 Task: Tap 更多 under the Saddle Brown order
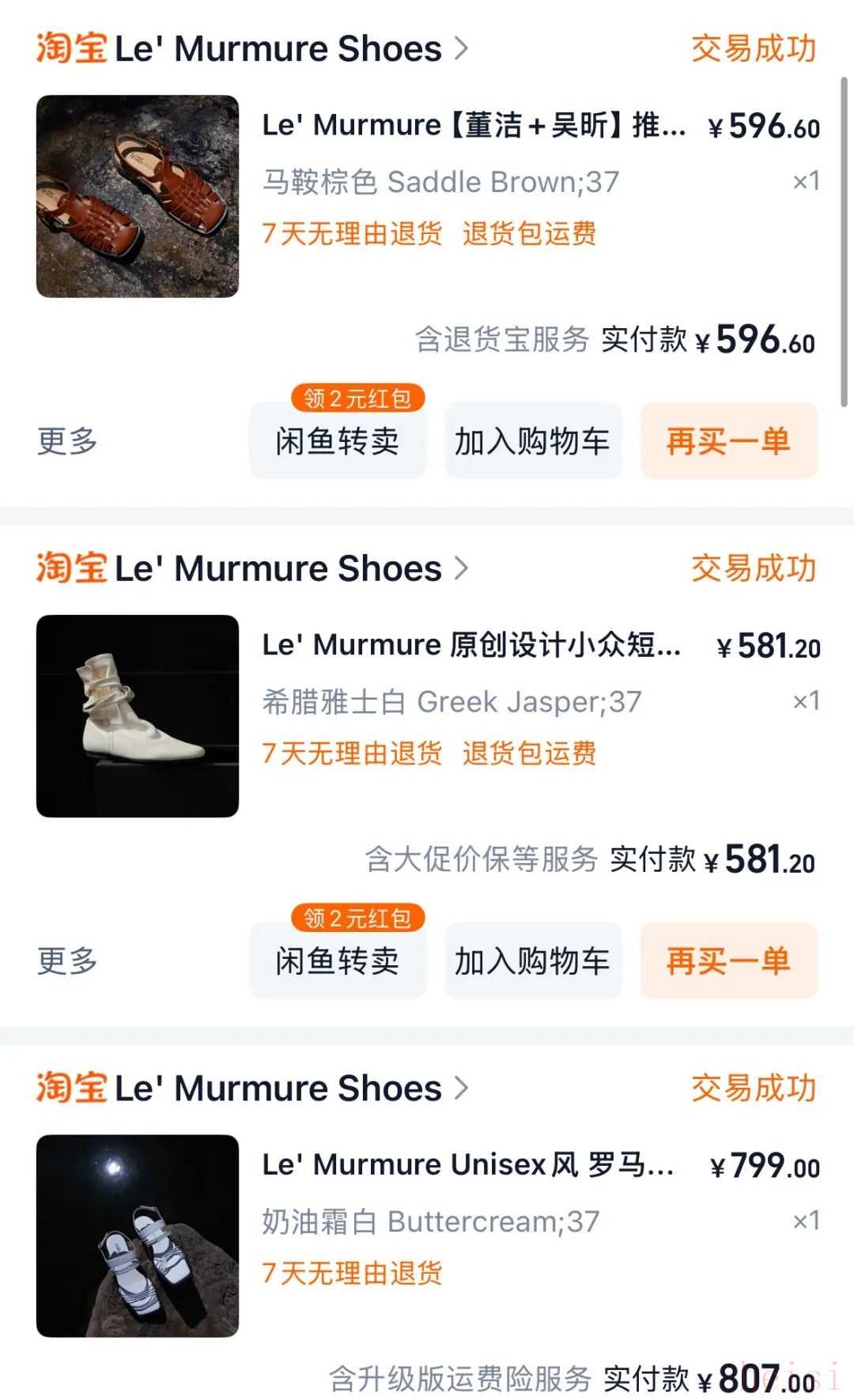67,441
